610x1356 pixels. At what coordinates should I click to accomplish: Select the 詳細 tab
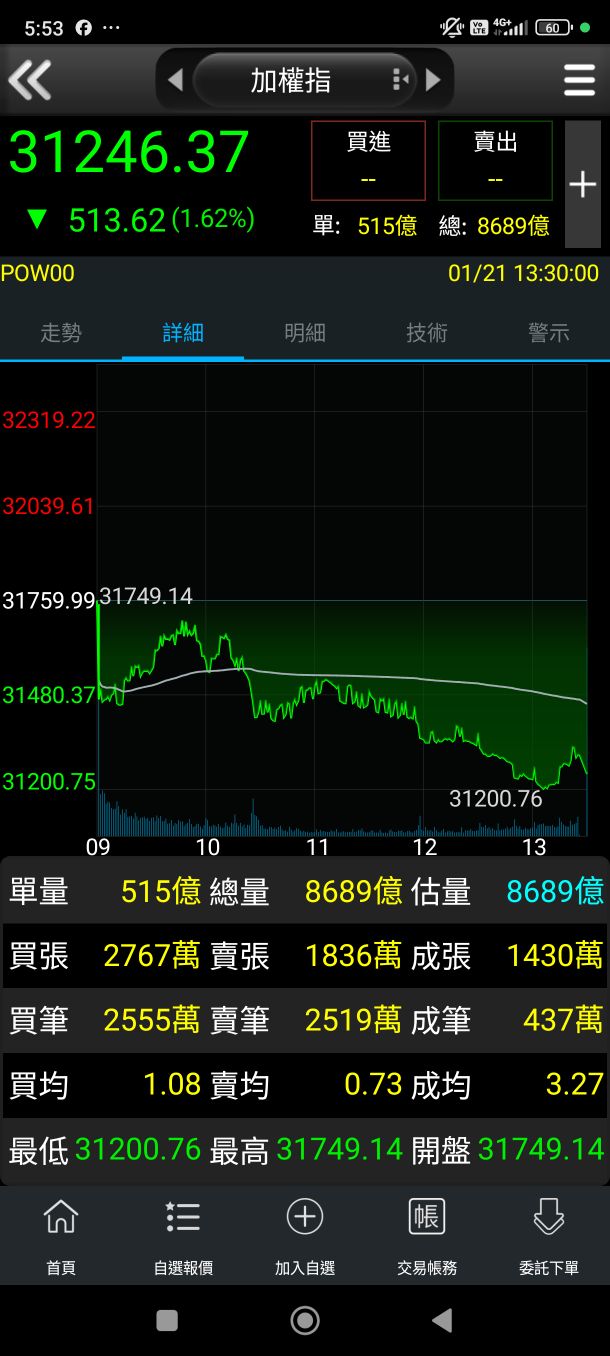click(183, 333)
